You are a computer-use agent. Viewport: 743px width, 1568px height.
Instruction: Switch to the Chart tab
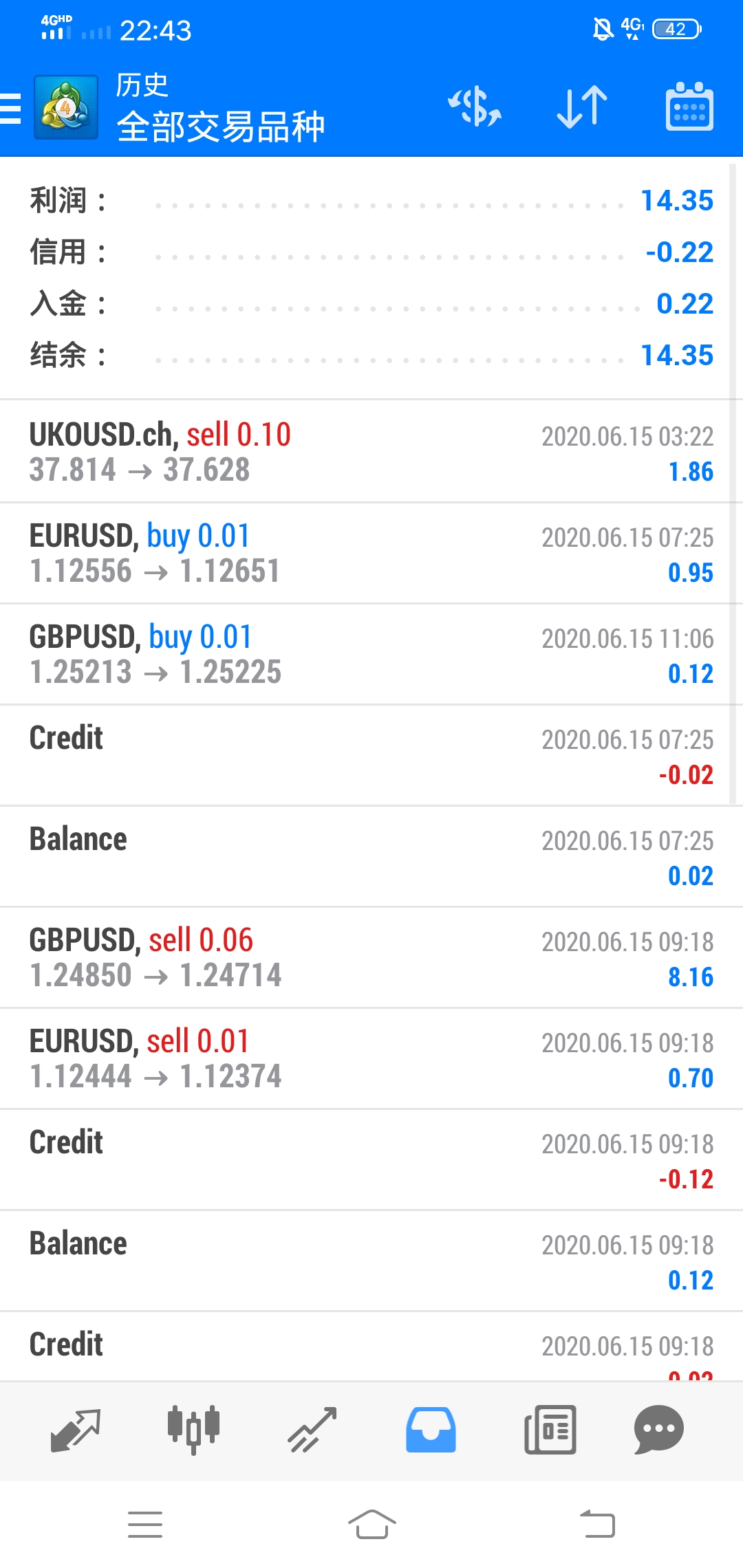[193, 1430]
